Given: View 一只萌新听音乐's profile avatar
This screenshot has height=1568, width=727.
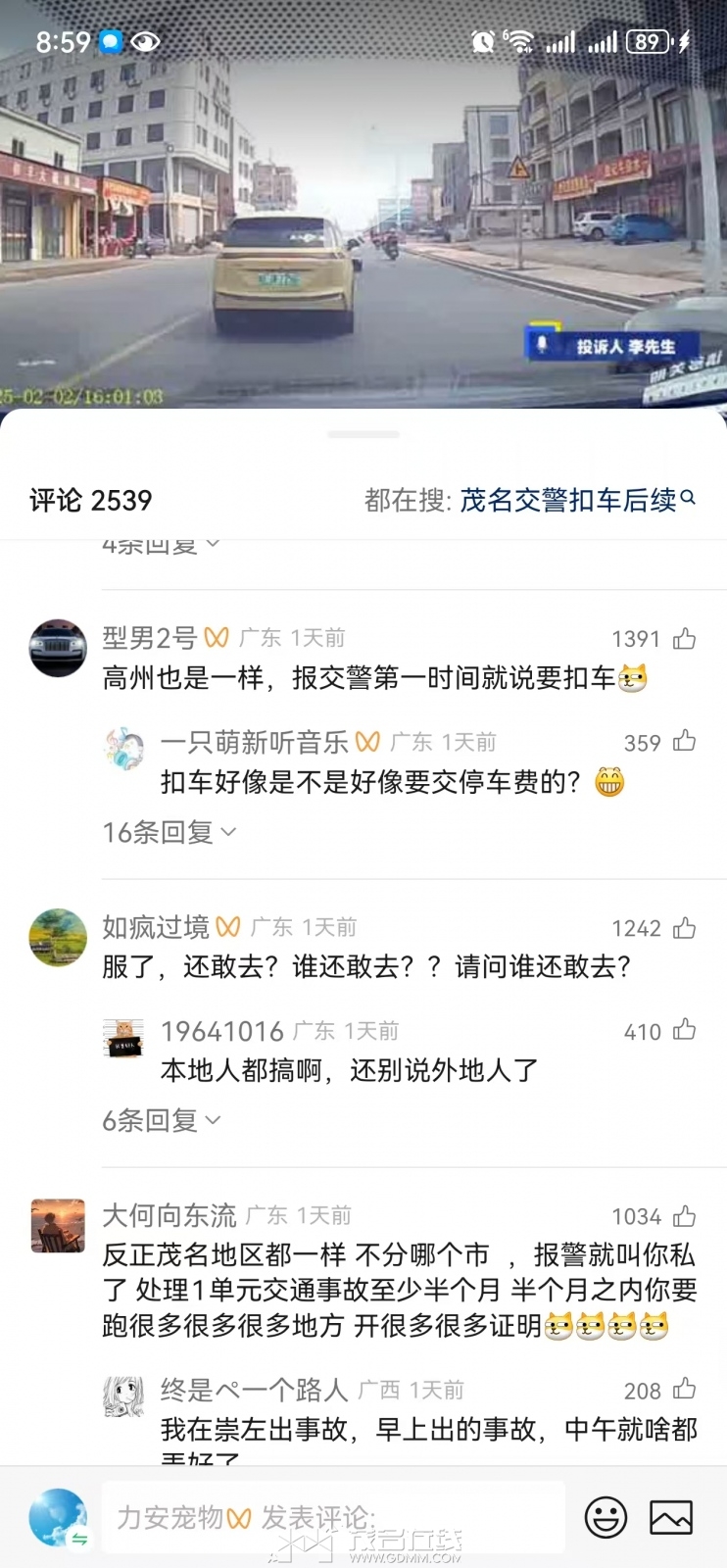Looking at the screenshot, I should (124, 749).
